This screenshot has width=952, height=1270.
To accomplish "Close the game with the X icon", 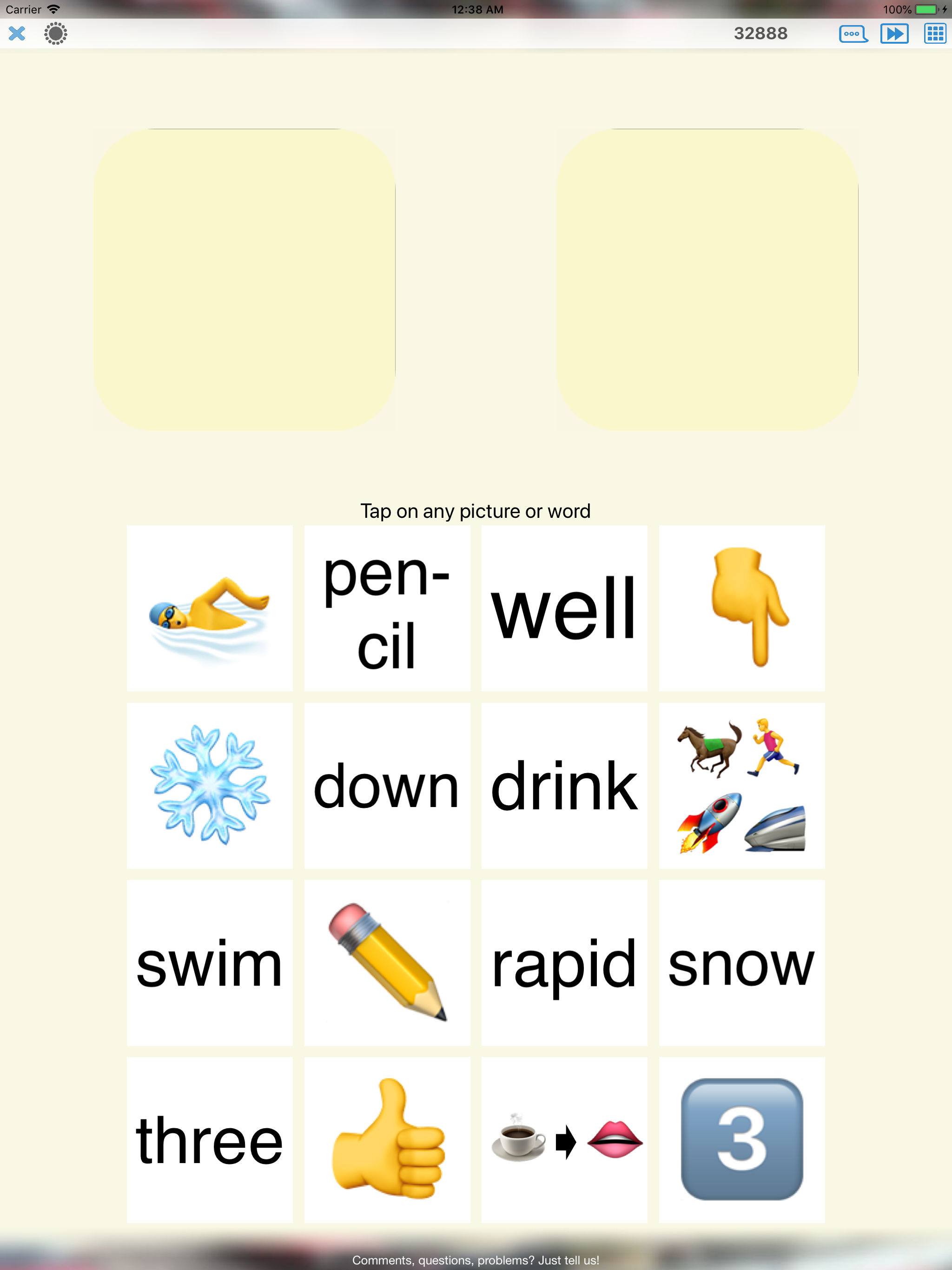I will pyautogui.click(x=17, y=33).
